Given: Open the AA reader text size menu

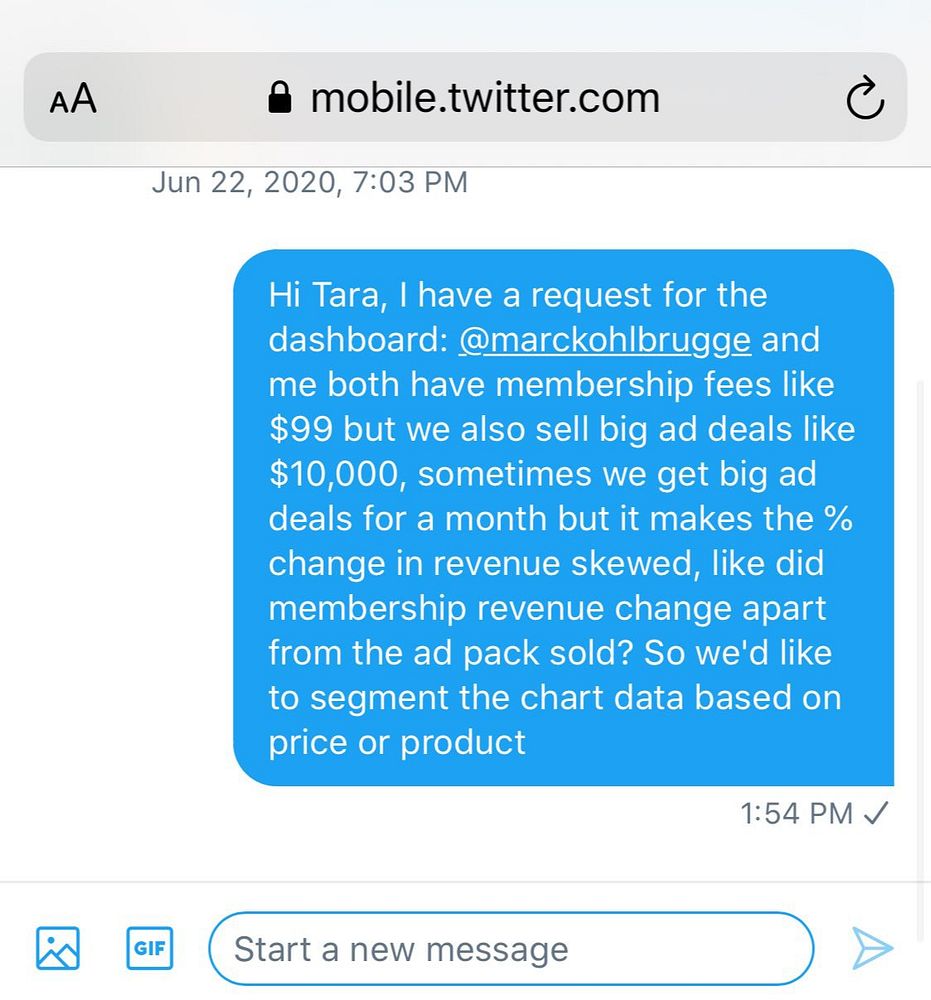Looking at the screenshot, I should 72,99.
